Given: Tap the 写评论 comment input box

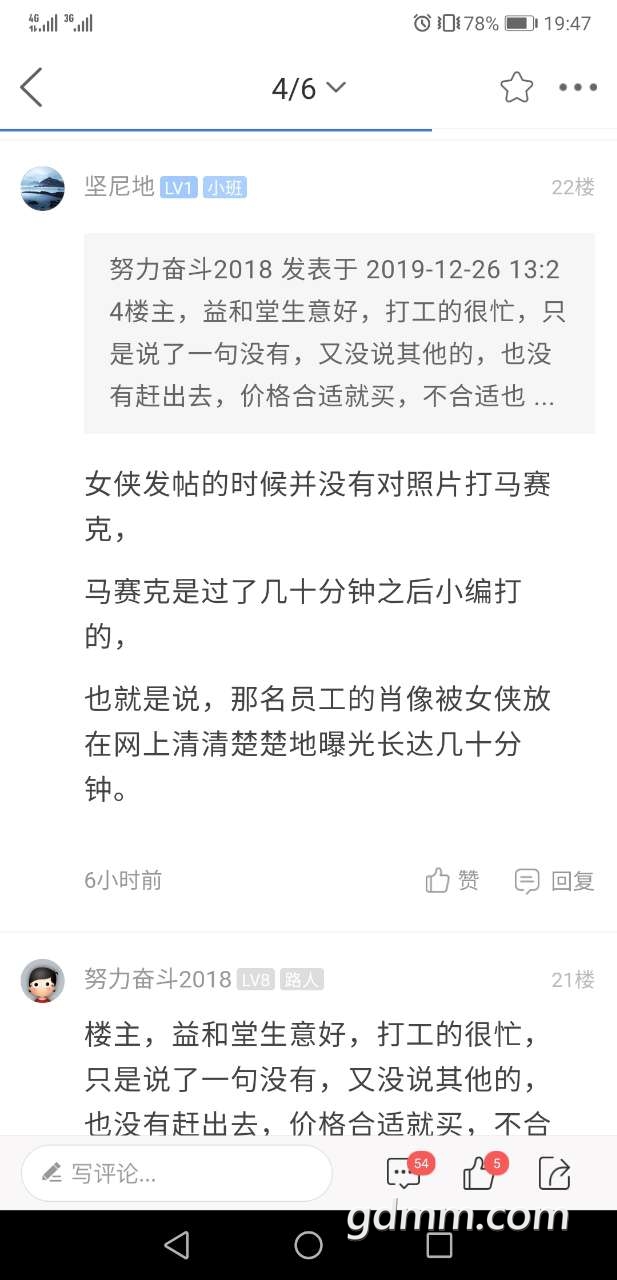Looking at the screenshot, I should tap(177, 1173).
